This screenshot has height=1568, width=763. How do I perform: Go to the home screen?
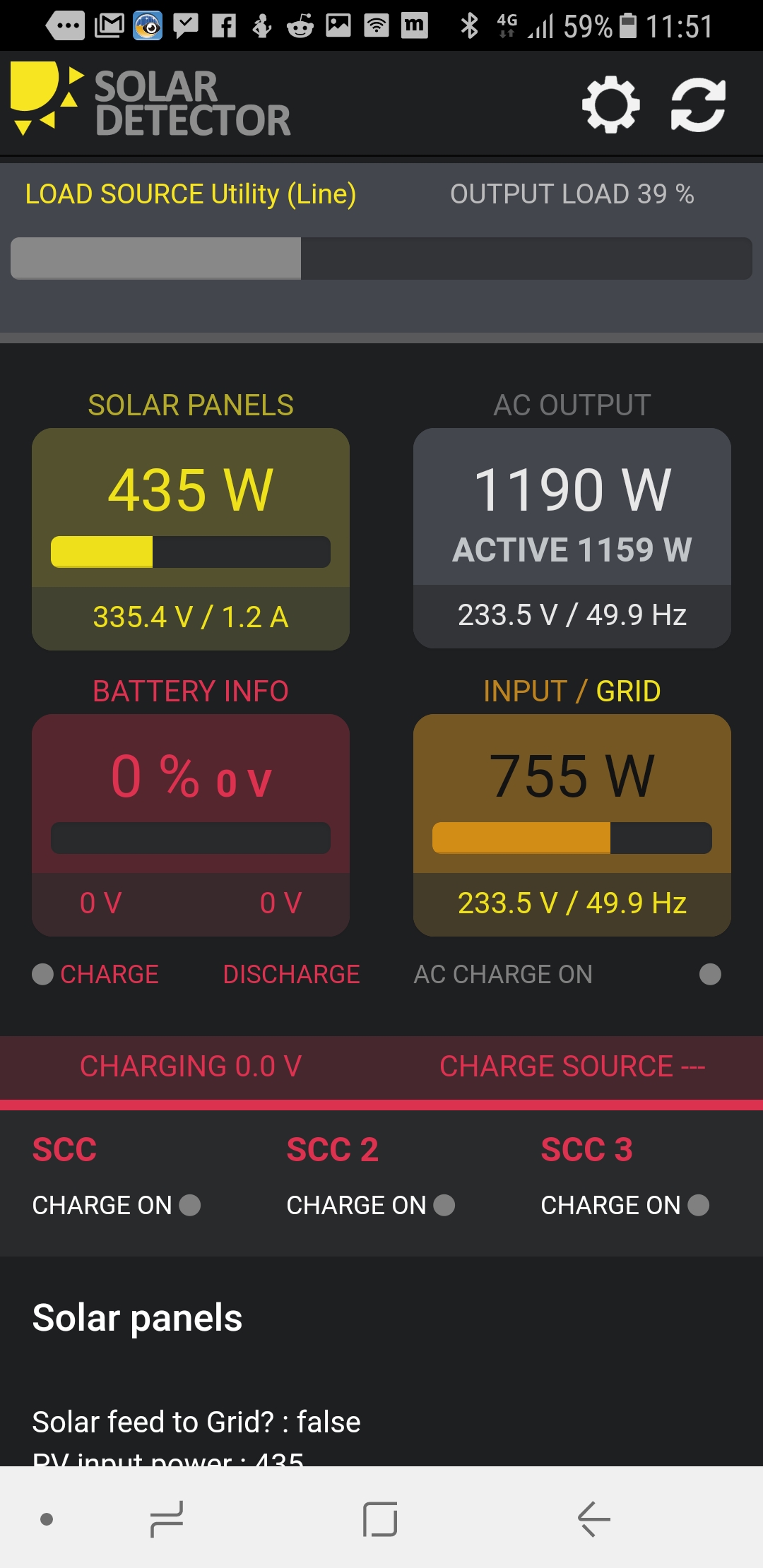(380, 1519)
